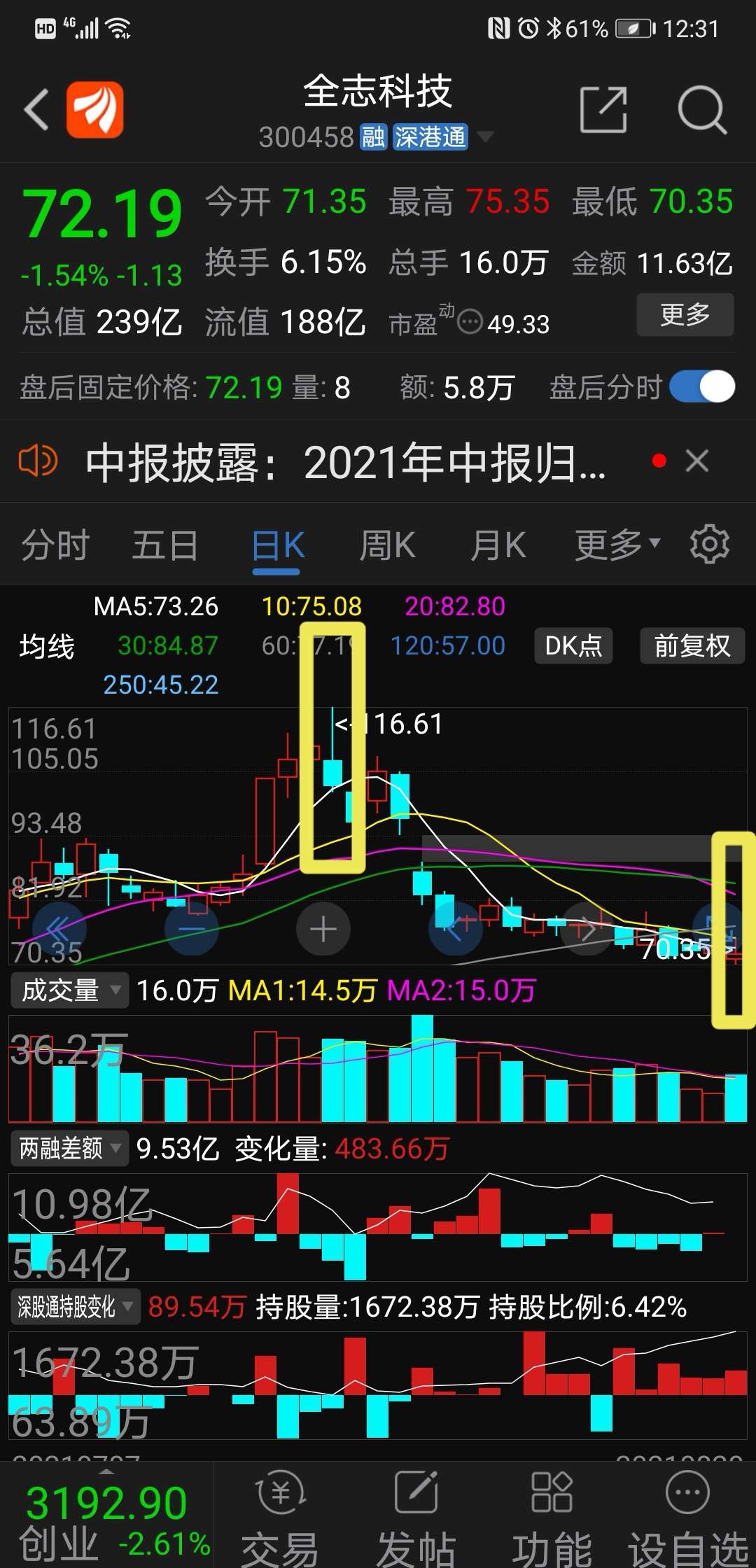
Task: Open chart settings gear icon
Action: 709,544
